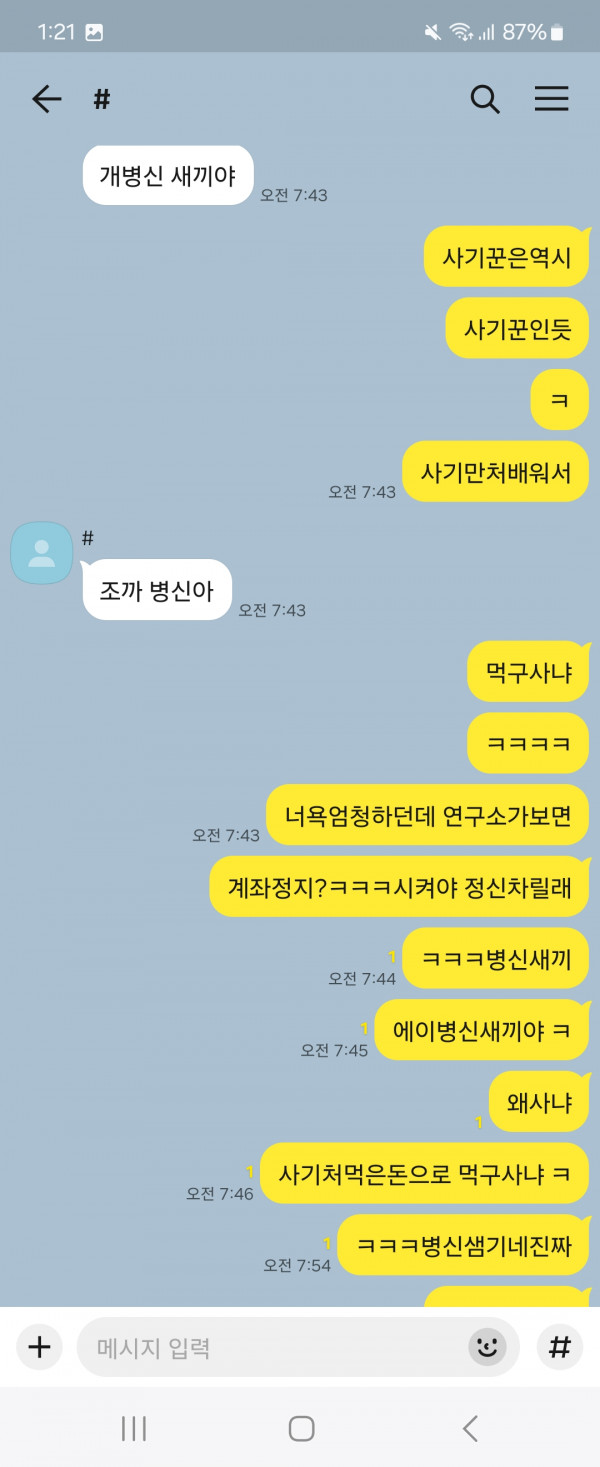This screenshot has height=1467, width=600.
Task: Go to the home screen
Action: tap(301, 1428)
